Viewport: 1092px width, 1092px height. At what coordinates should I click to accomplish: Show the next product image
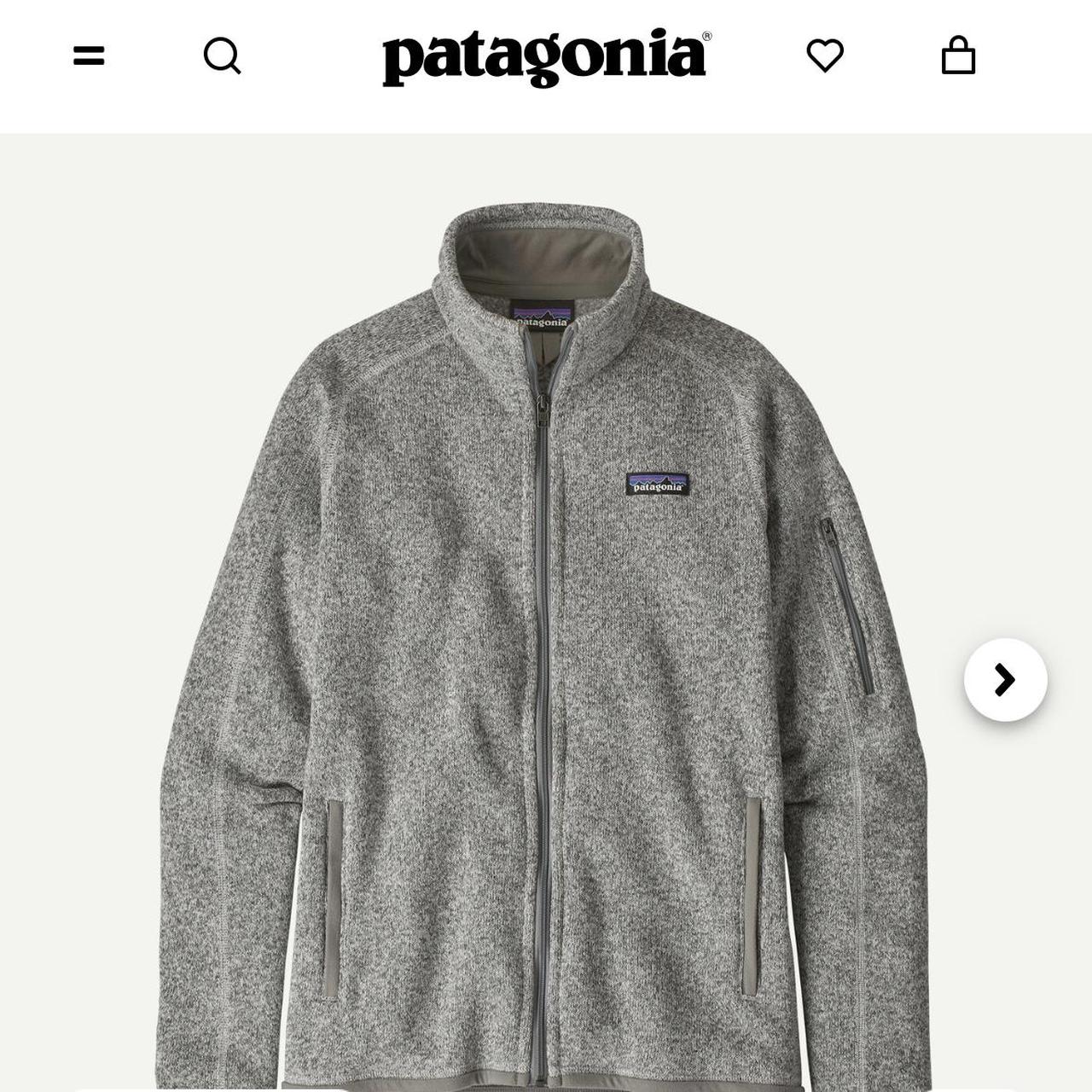(1005, 680)
